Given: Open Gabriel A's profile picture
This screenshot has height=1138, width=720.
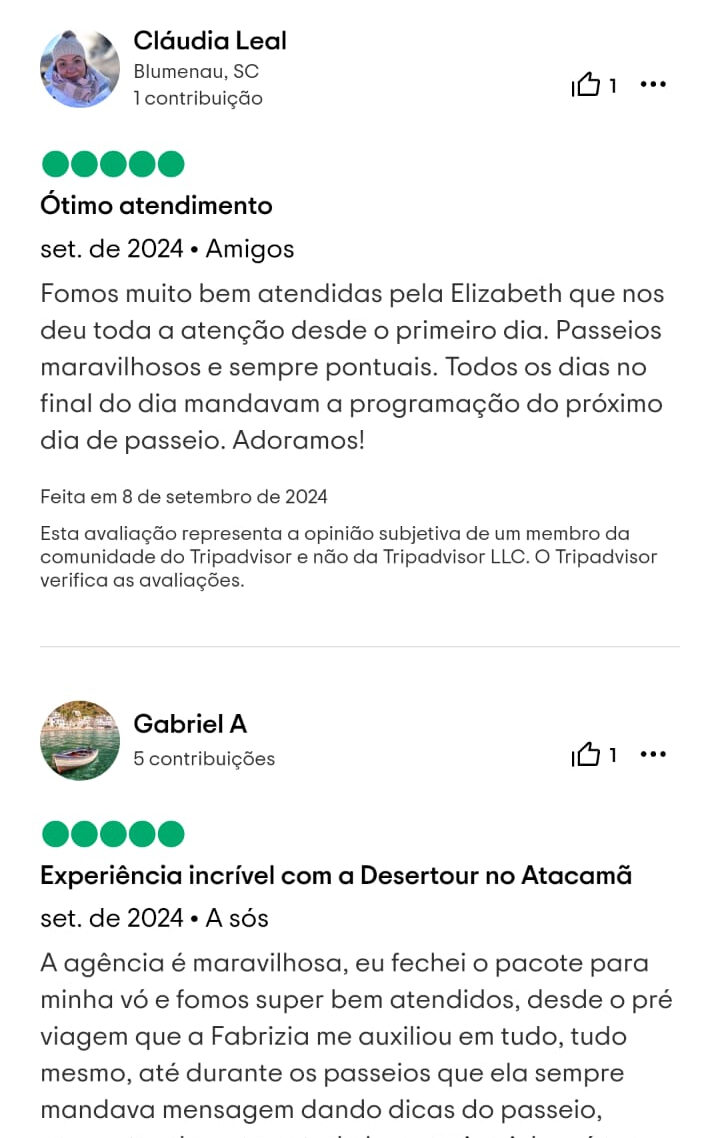Looking at the screenshot, I should click(79, 740).
